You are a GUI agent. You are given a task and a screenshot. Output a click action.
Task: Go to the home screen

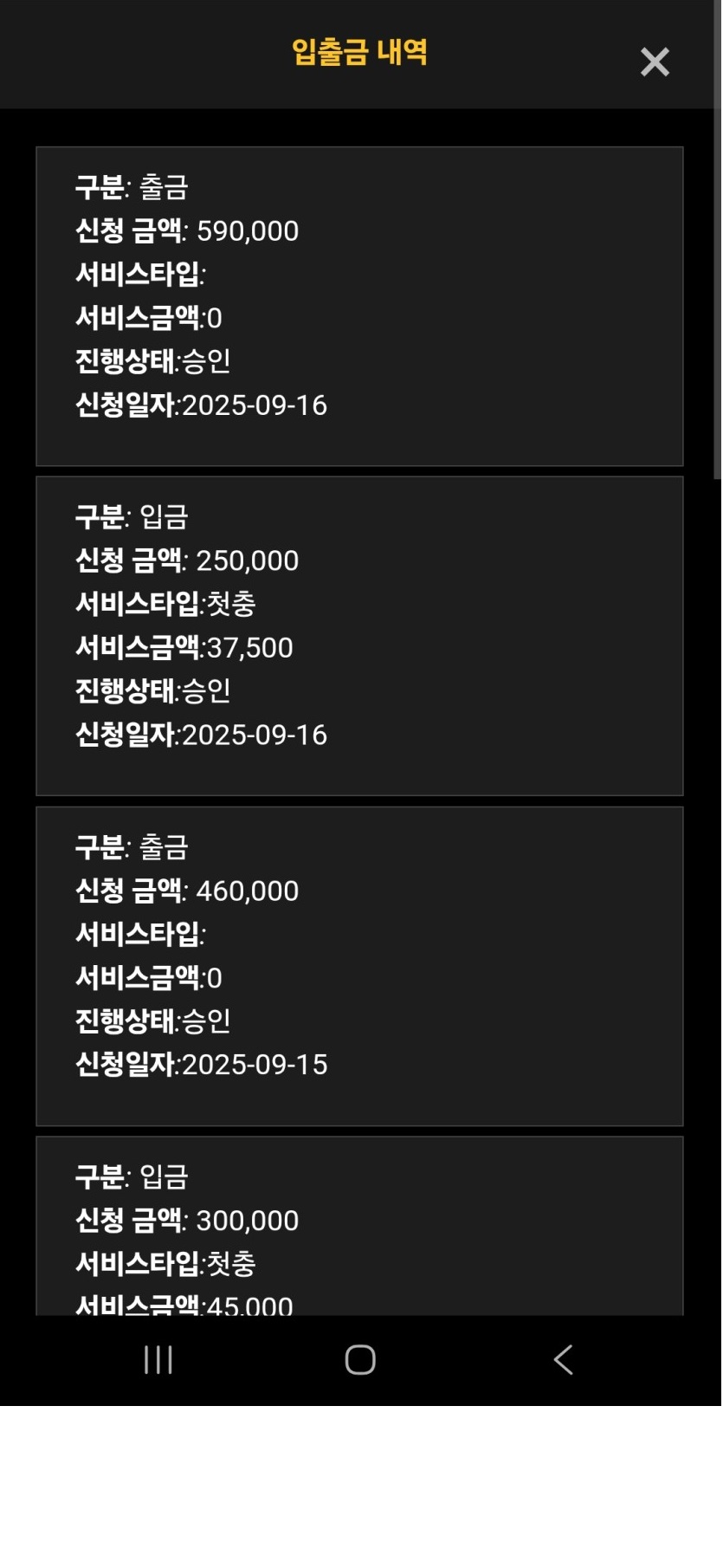pyautogui.click(x=360, y=1359)
